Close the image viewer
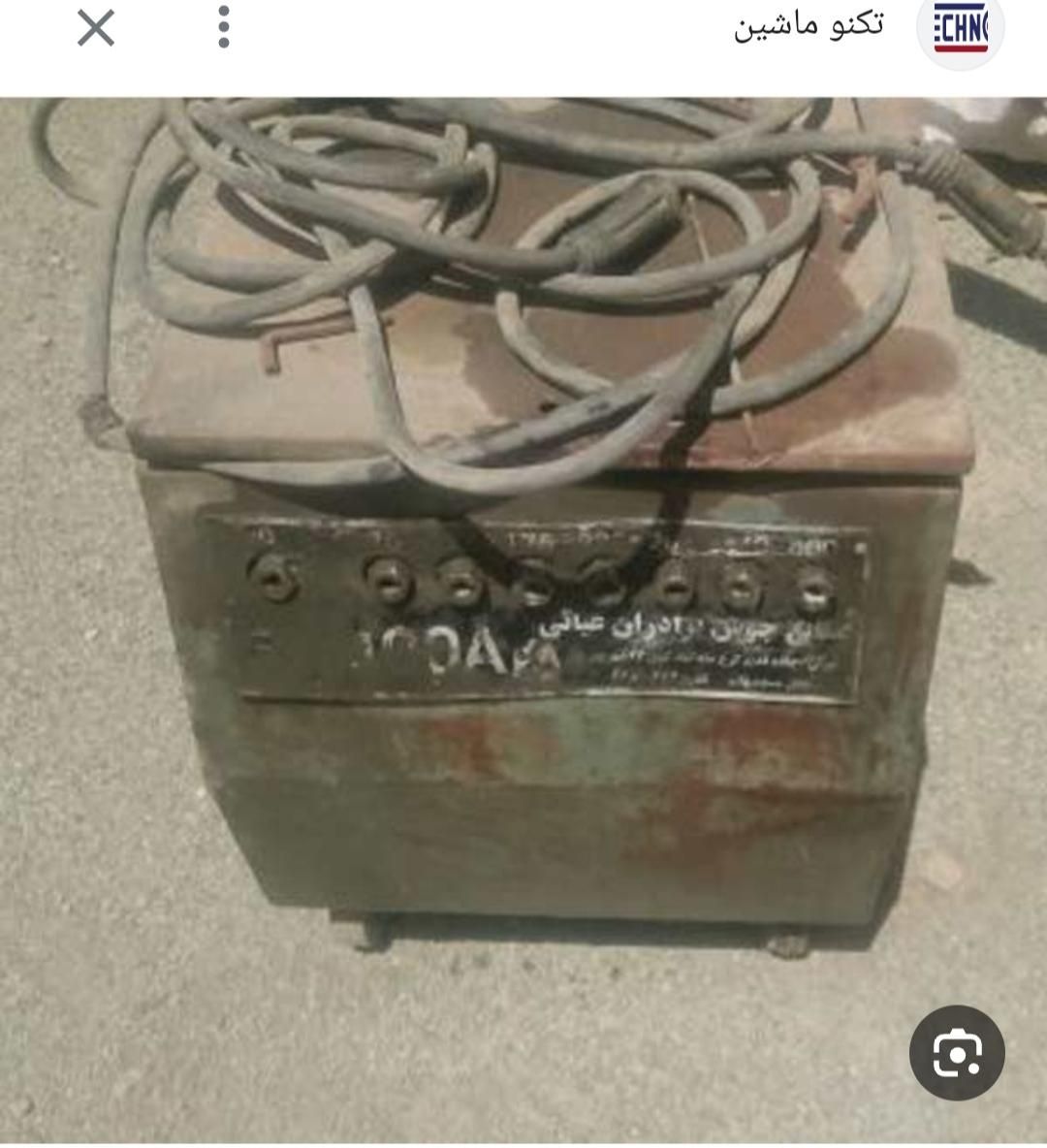 [x=96, y=28]
